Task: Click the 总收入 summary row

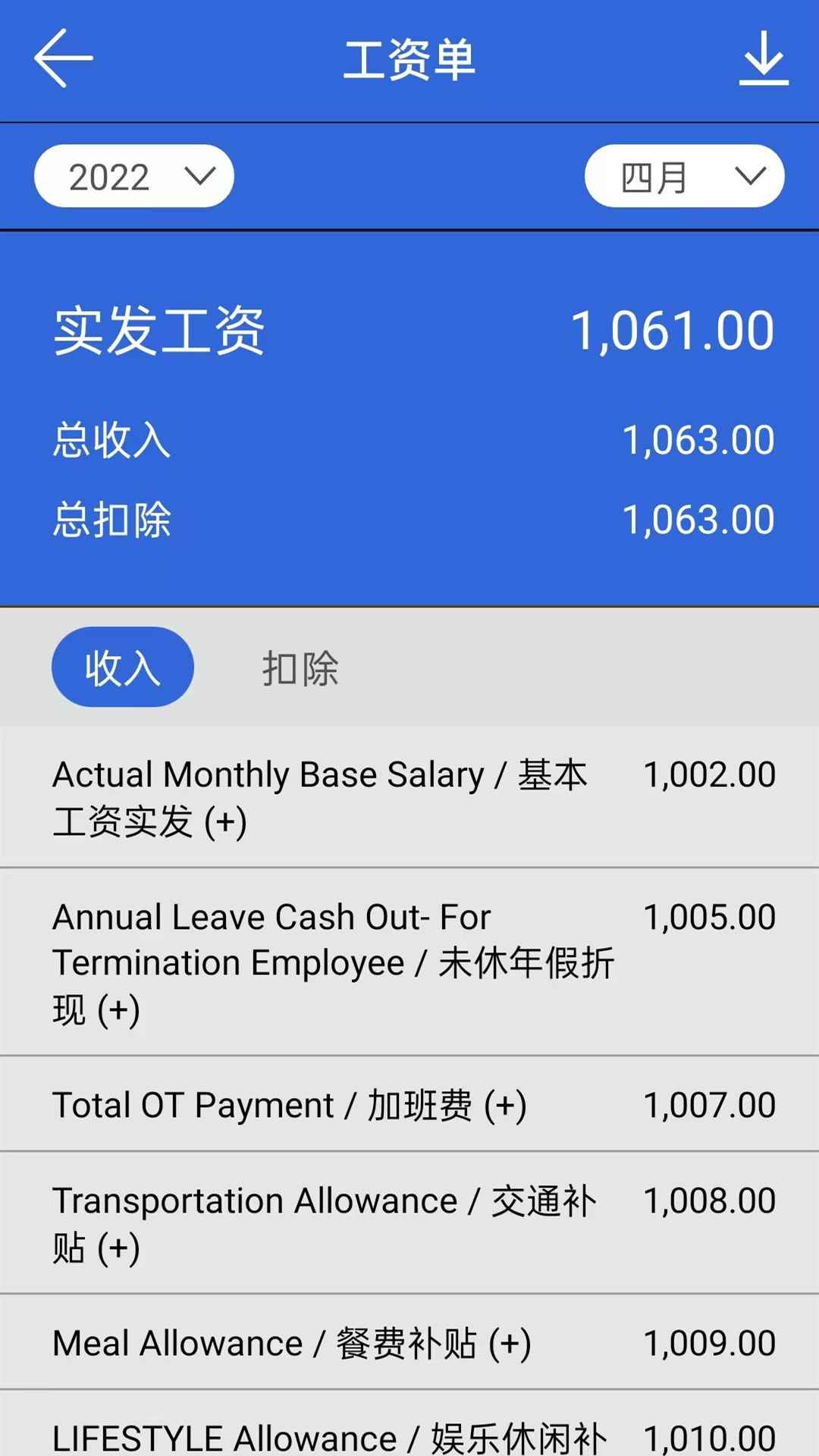Action: [409, 440]
